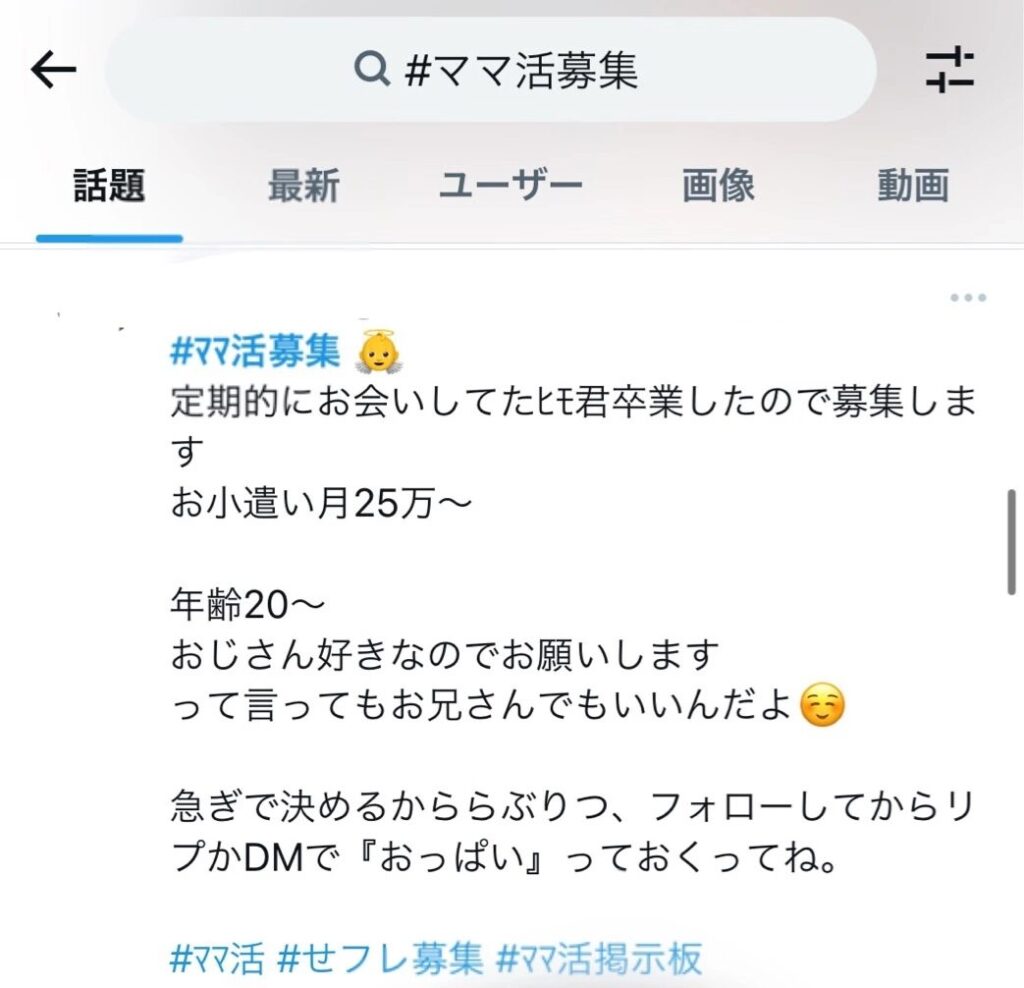Open the post's three-dot overflow menu
Screen dimensions: 1024x988
click(968, 298)
